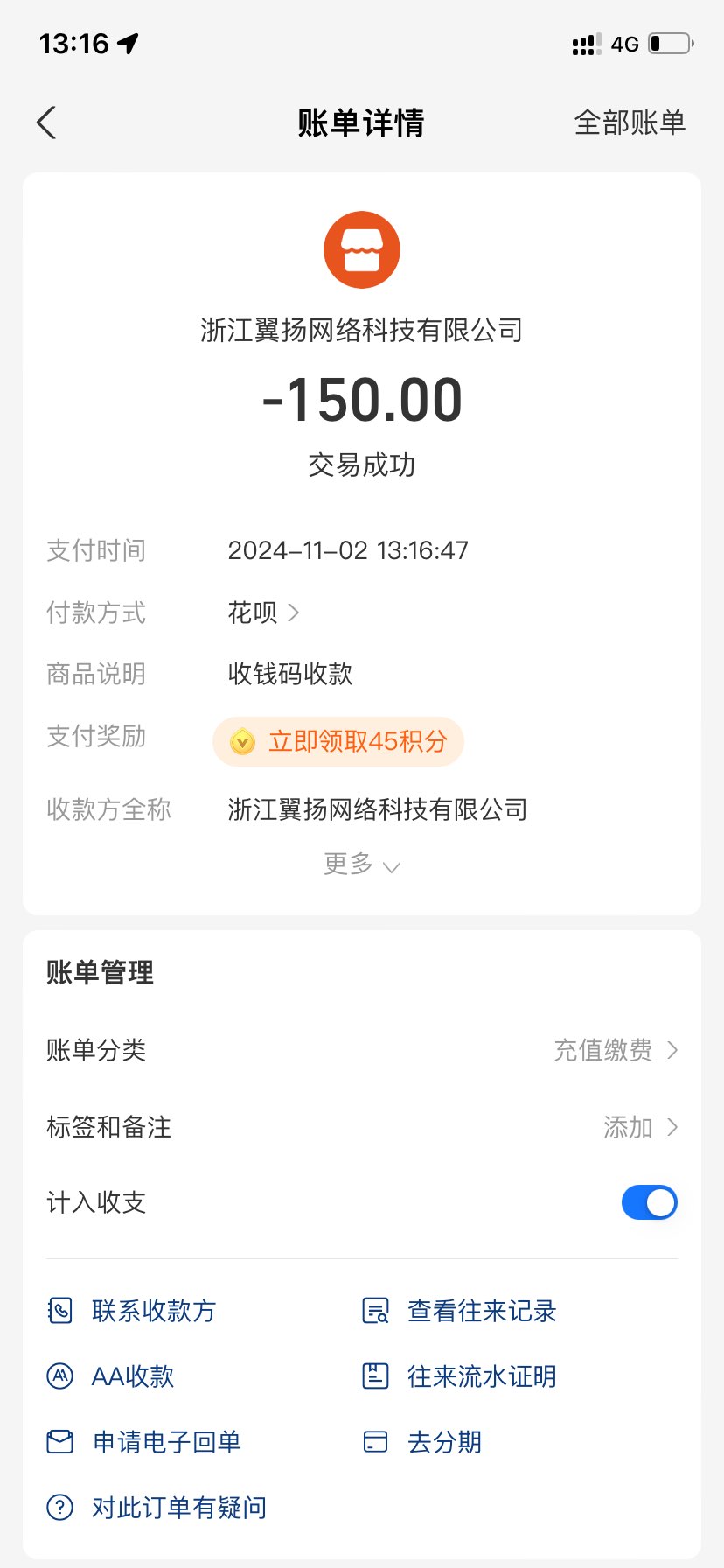724x1568 pixels.
Task: Toggle the 计入收支 switch off
Action: point(649,1202)
